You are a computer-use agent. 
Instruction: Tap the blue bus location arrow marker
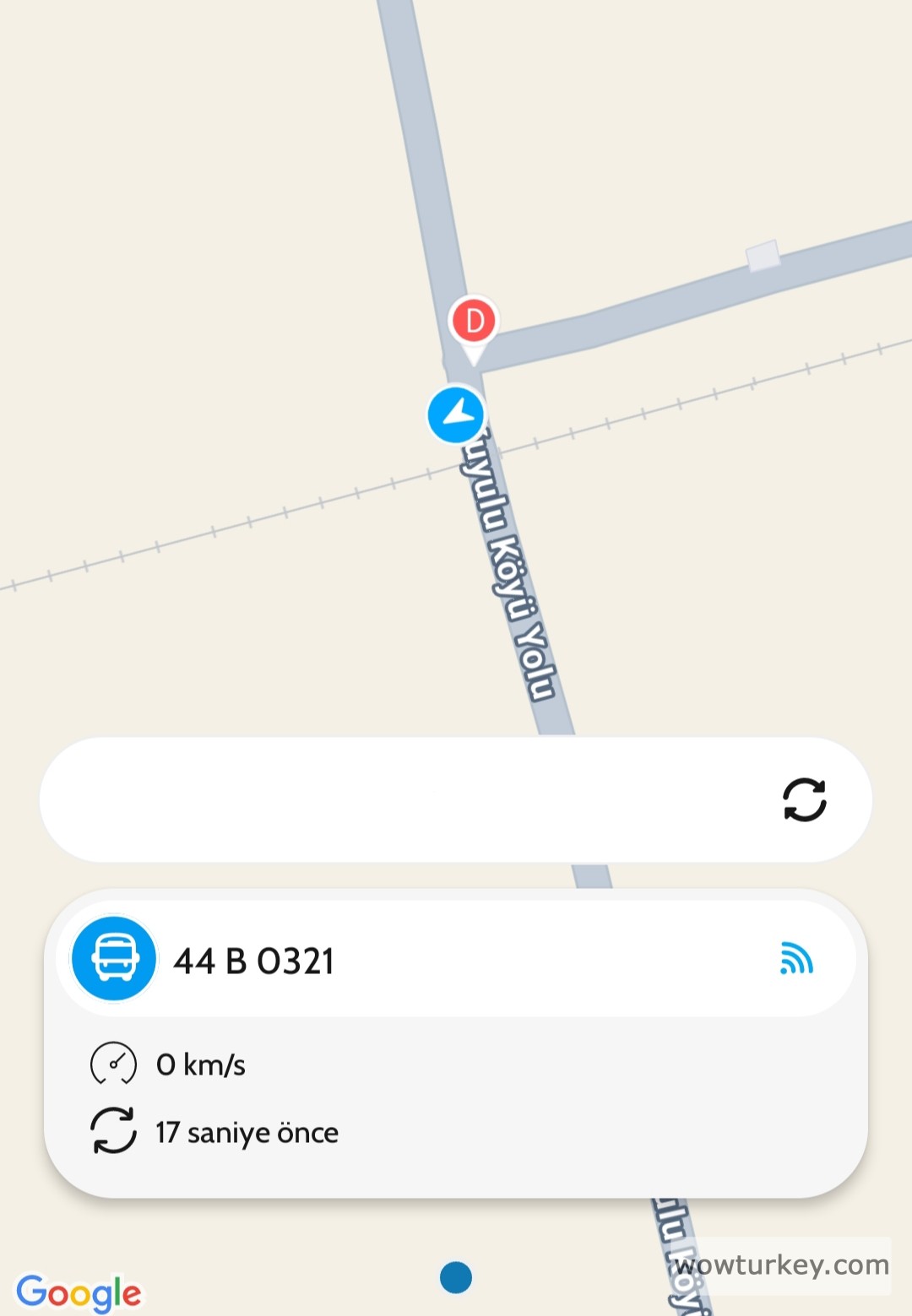[x=456, y=414]
